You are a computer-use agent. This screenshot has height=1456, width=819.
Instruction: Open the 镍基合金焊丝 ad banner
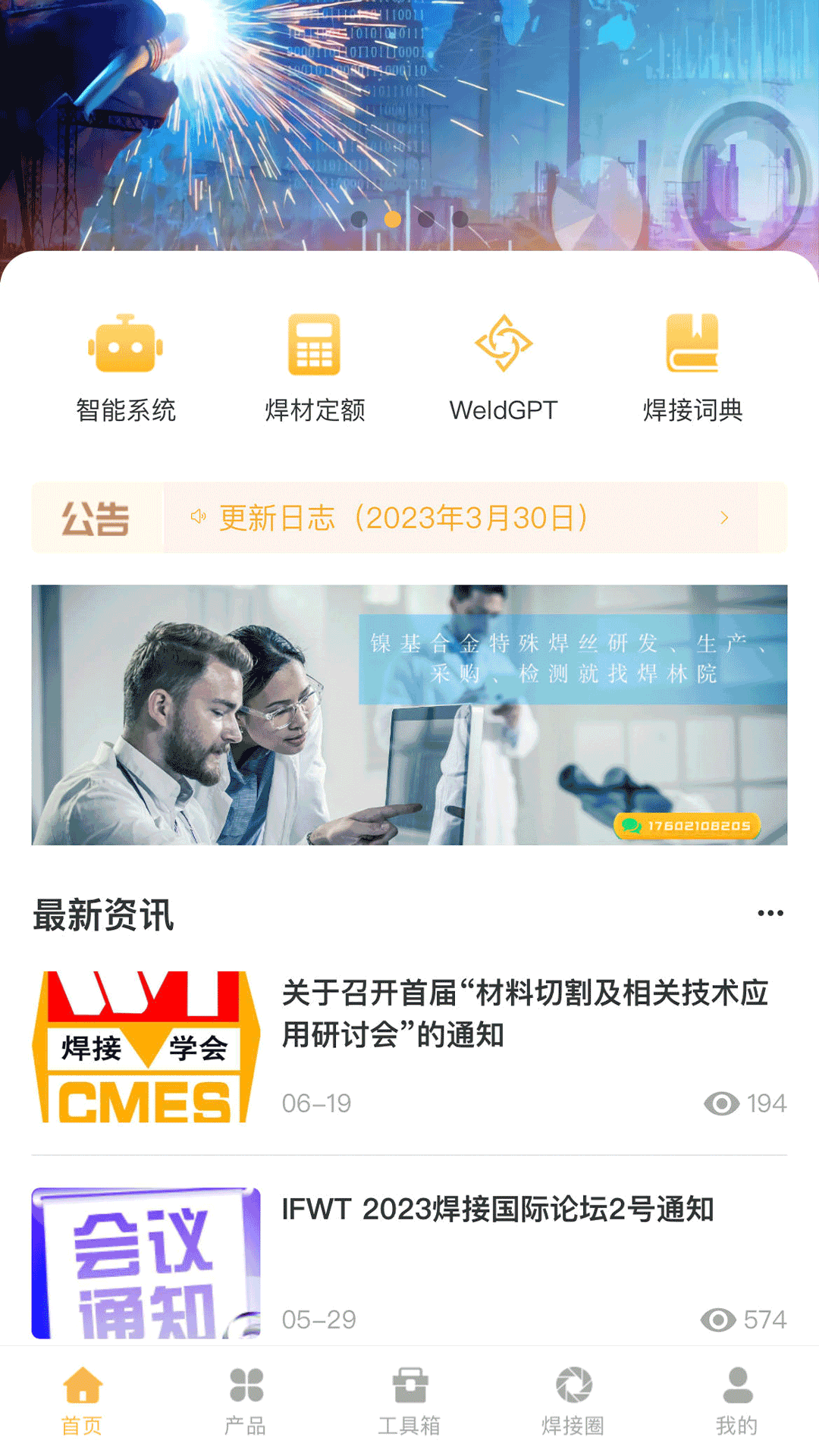tap(409, 714)
